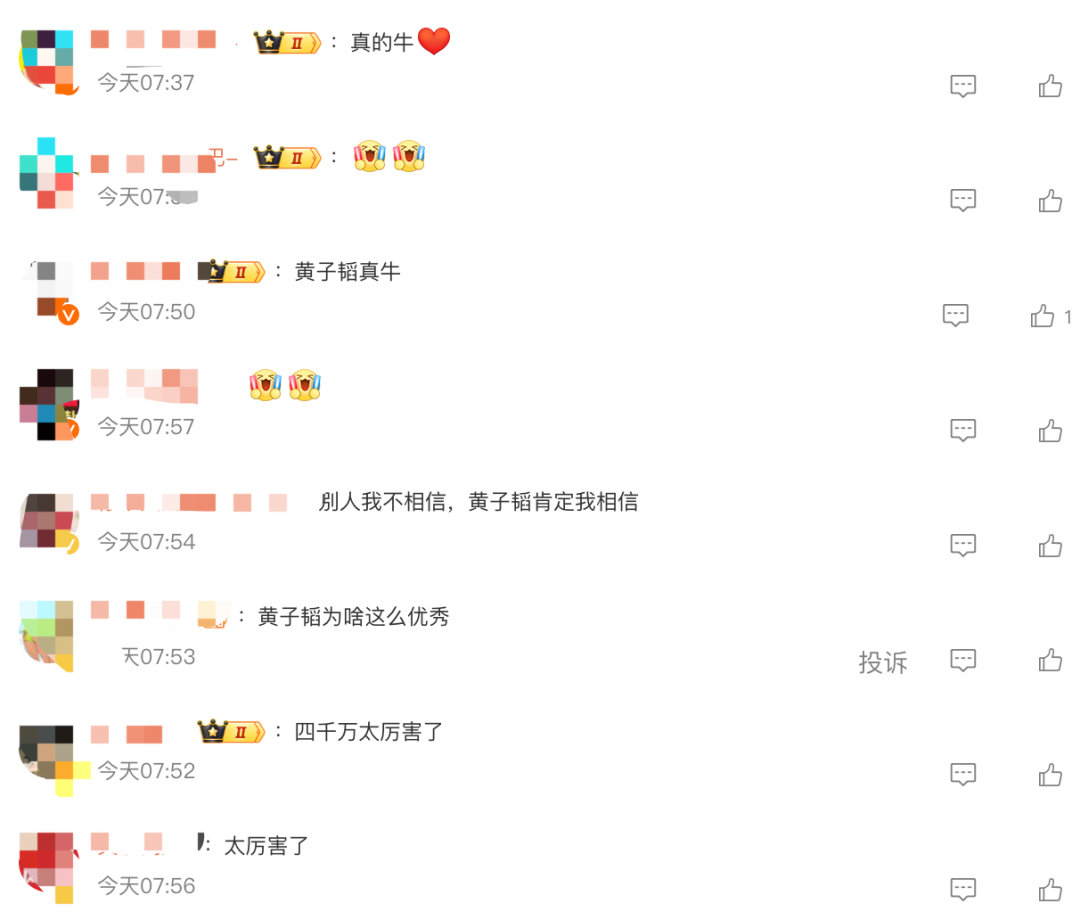The height and width of the screenshot is (920, 1080).
Task: Like the emoji comment posted at 07:57
Action: point(1049,431)
